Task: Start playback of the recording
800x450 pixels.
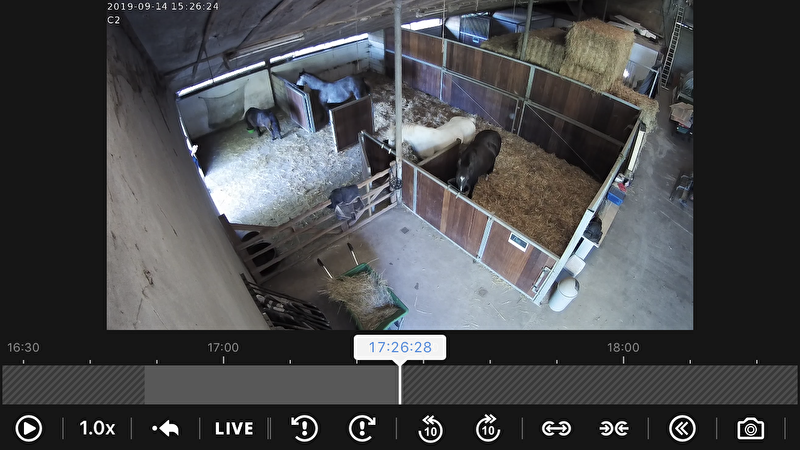Action: [x=28, y=429]
